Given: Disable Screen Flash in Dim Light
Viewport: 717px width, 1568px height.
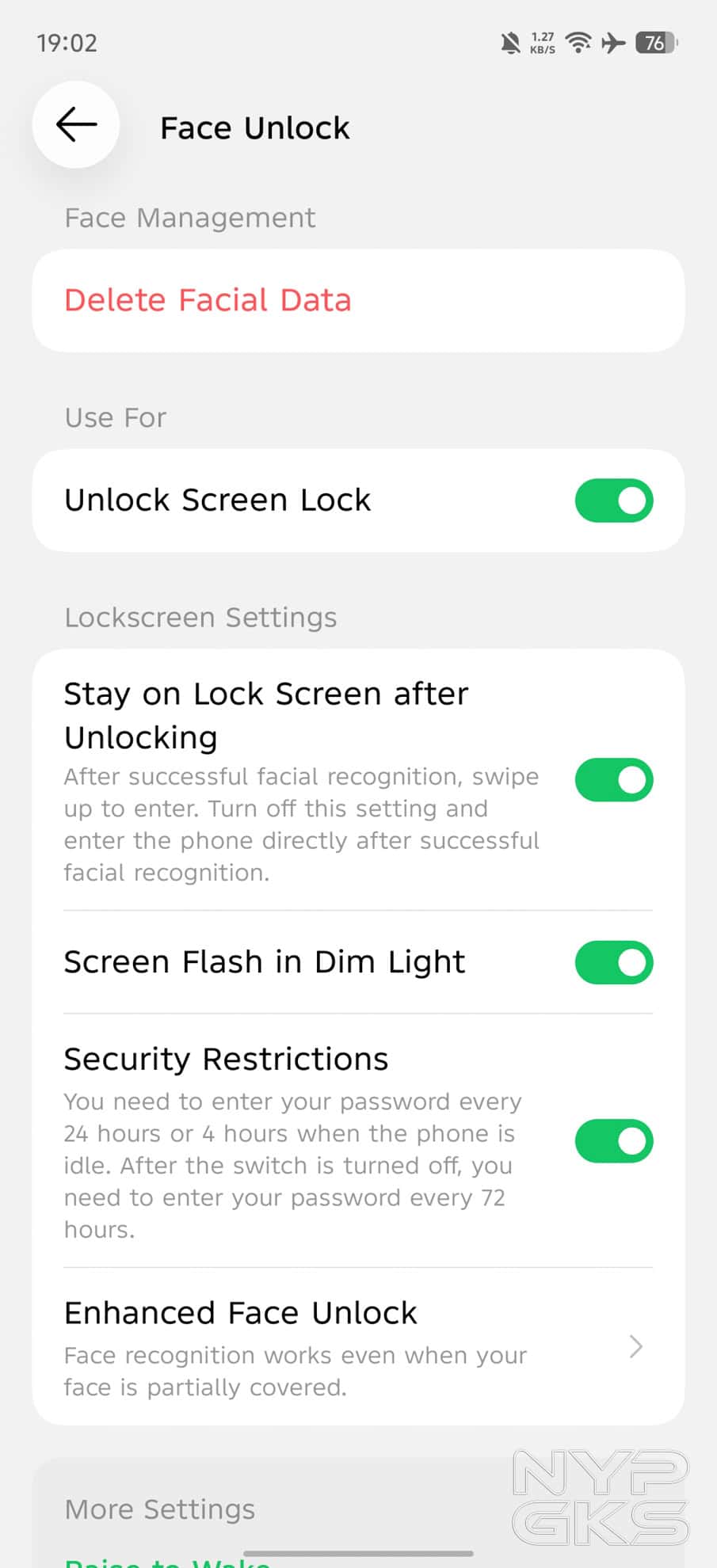Looking at the screenshot, I should (614, 962).
